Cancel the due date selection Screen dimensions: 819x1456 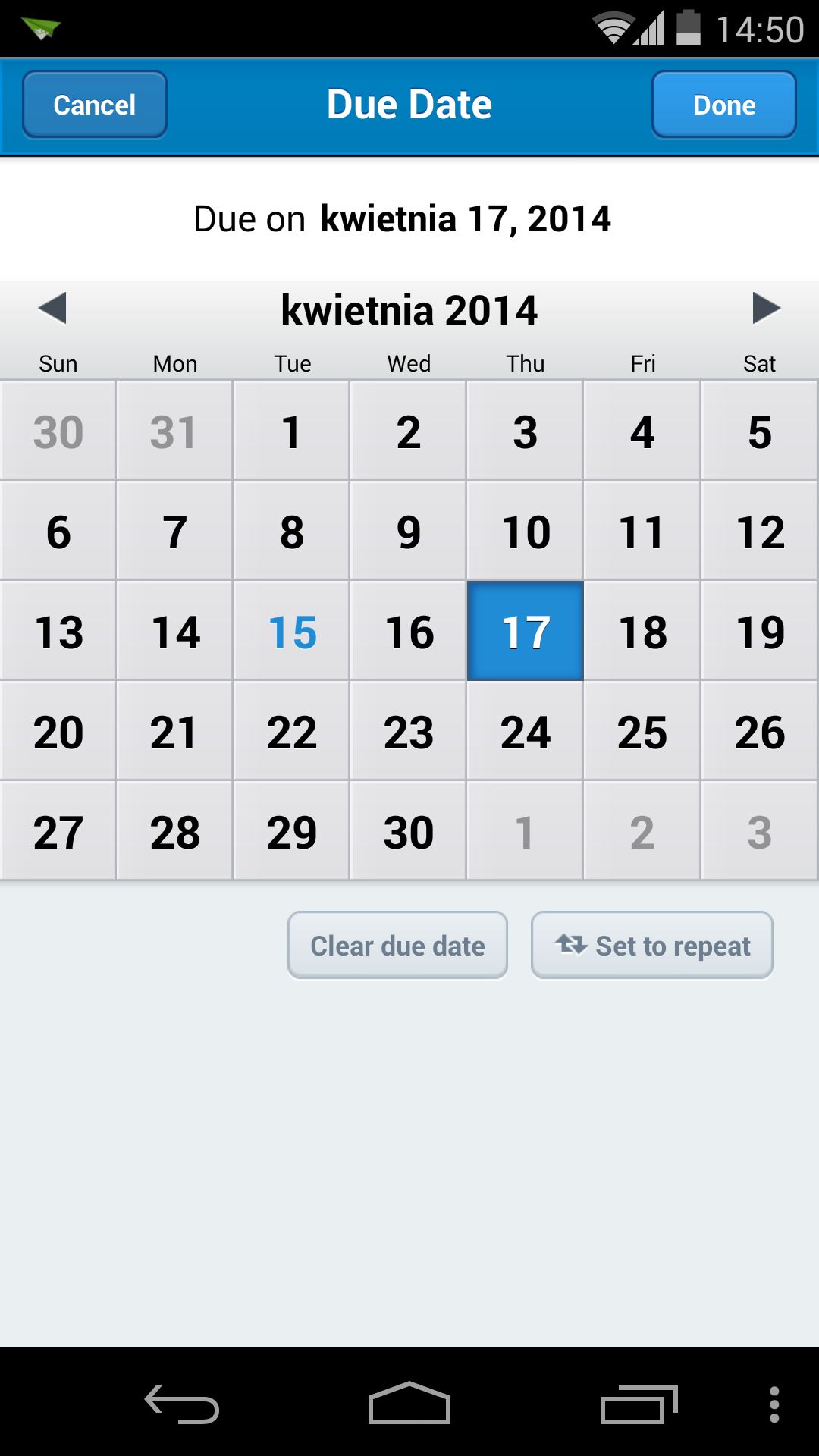pyautogui.click(x=95, y=105)
